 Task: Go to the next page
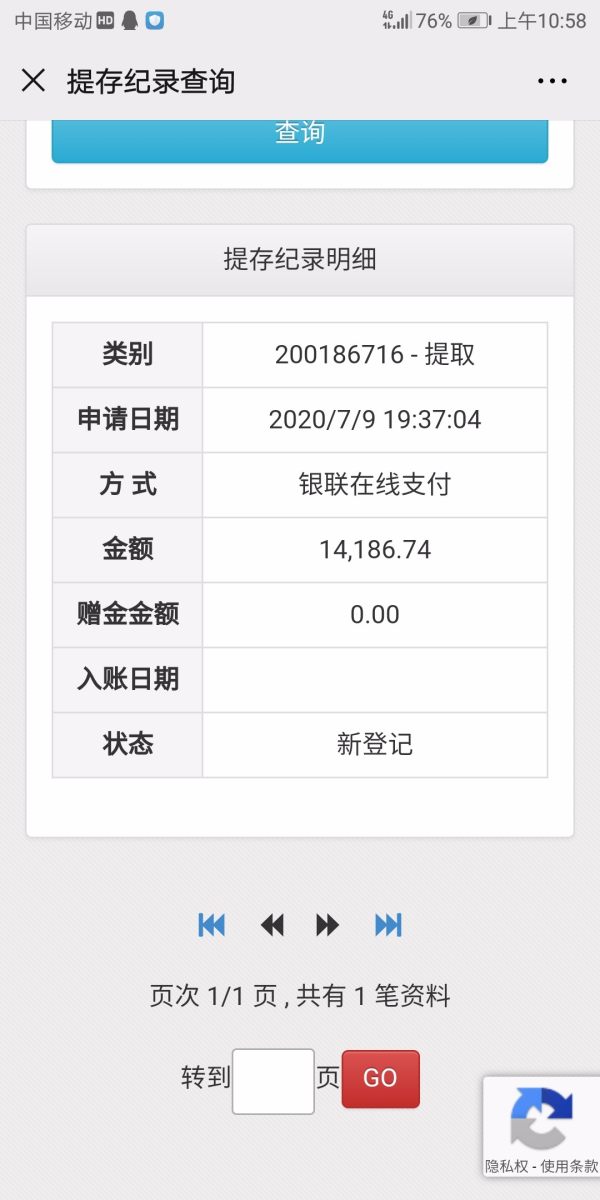328,925
